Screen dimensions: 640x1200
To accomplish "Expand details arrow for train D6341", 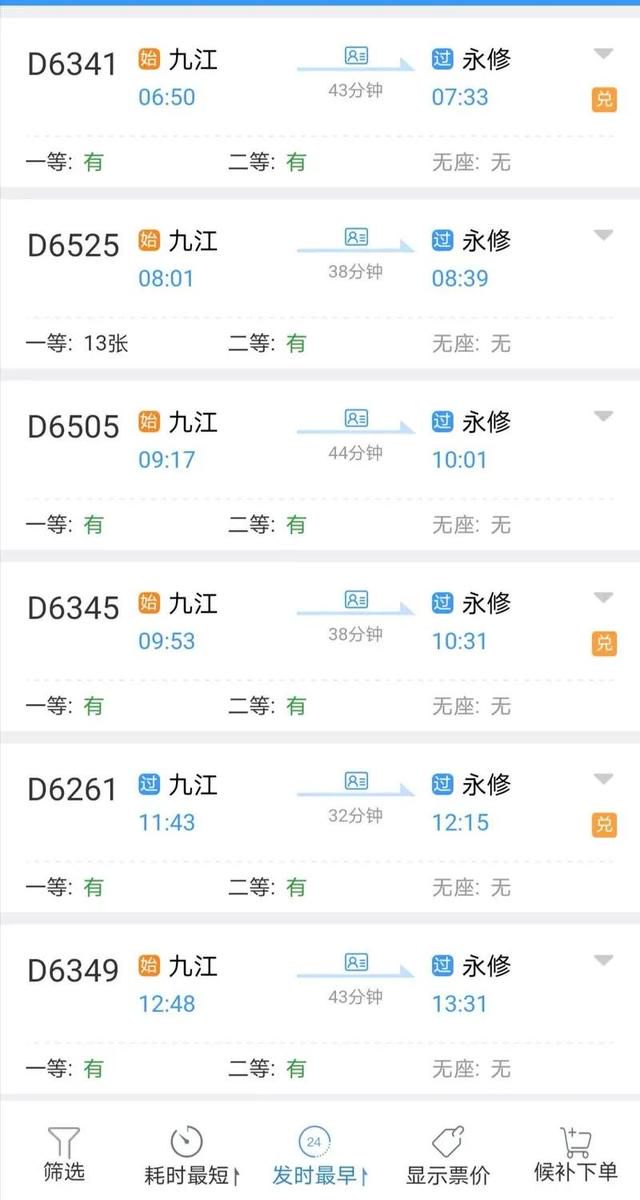I will (603, 54).
